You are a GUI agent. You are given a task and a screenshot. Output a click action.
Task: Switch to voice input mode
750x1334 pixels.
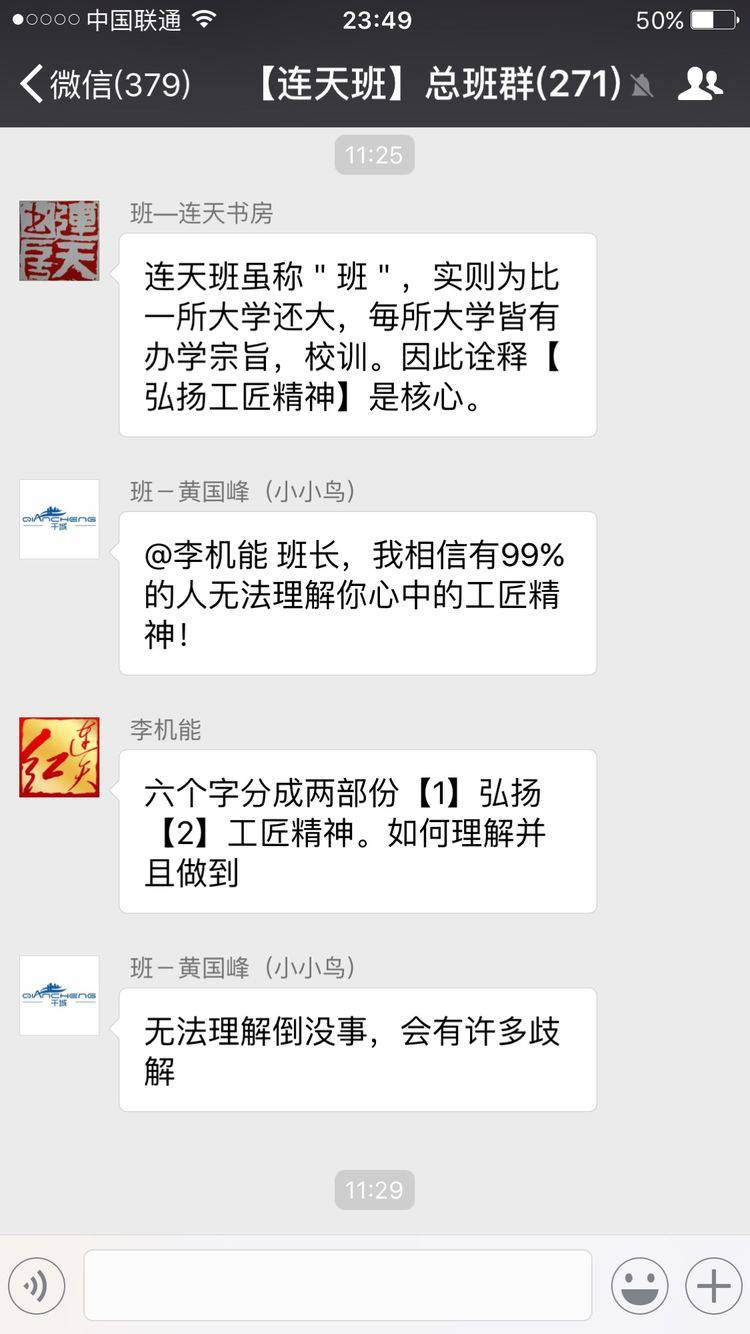[36, 1286]
